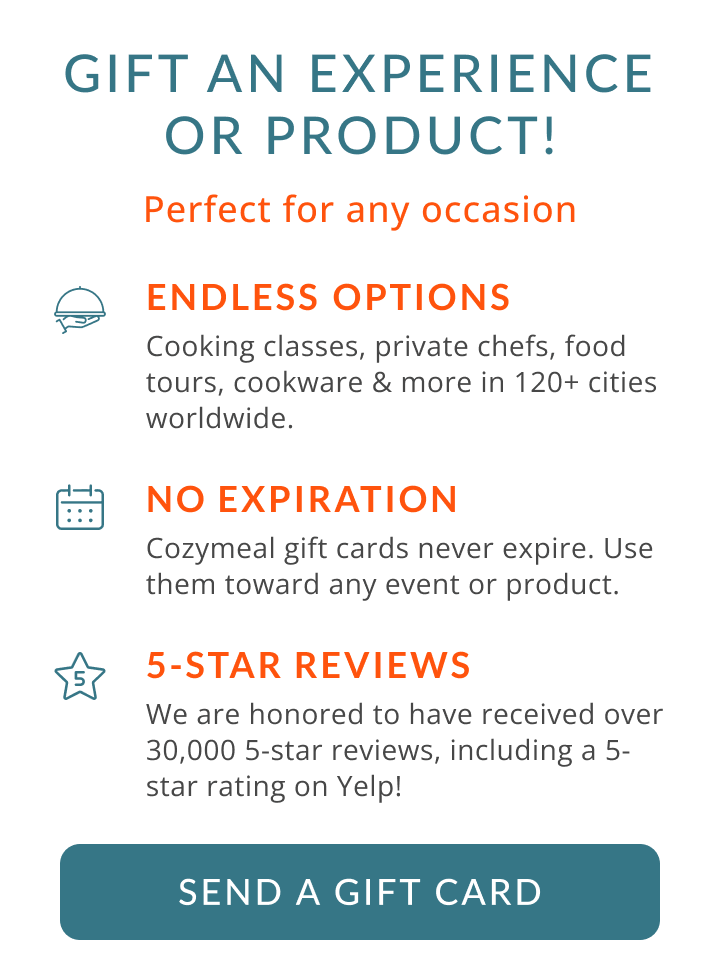Tap the Send a Gift Card button

point(360,891)
